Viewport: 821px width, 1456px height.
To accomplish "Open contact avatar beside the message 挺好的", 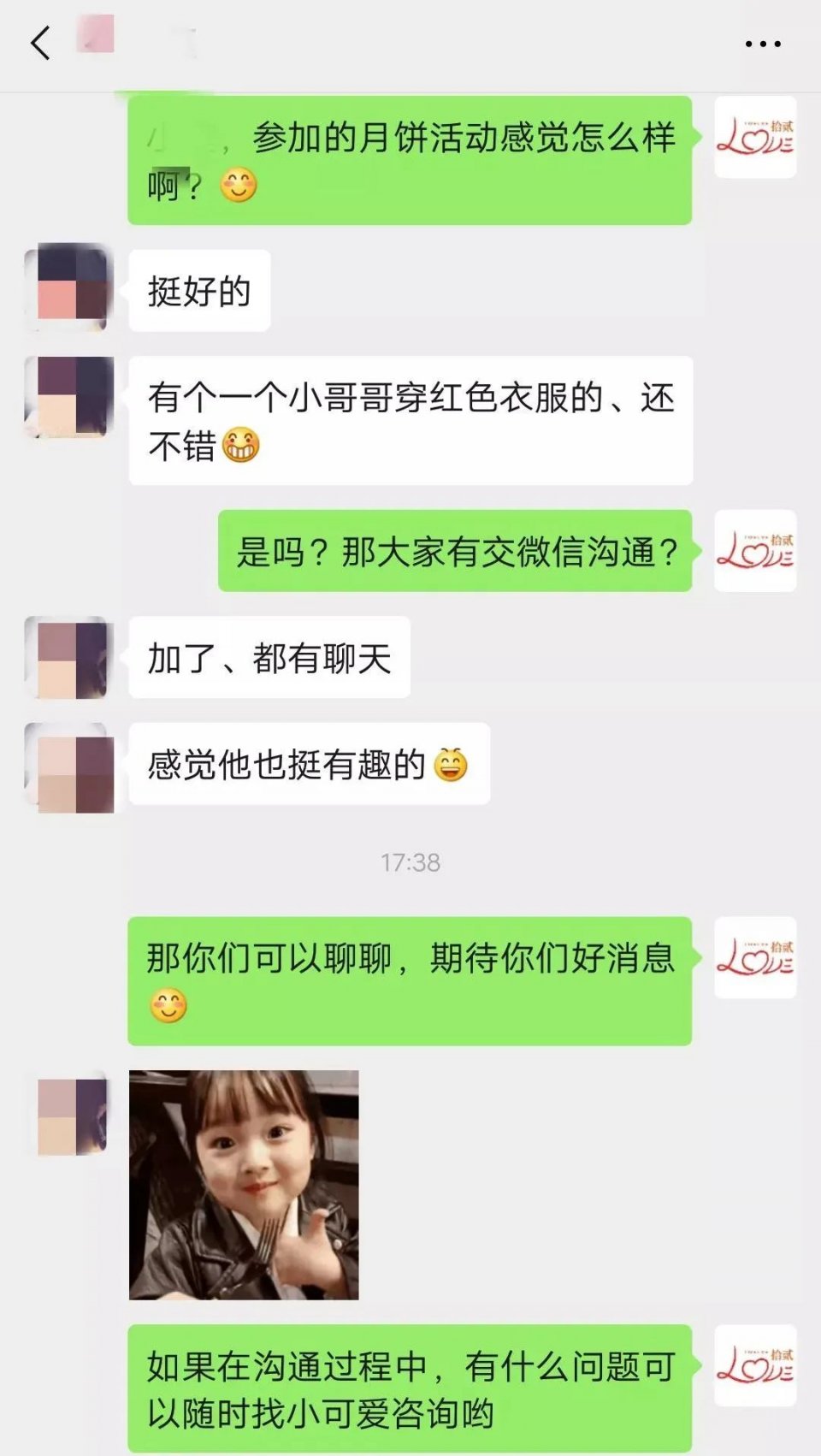I will click(69, 288).
